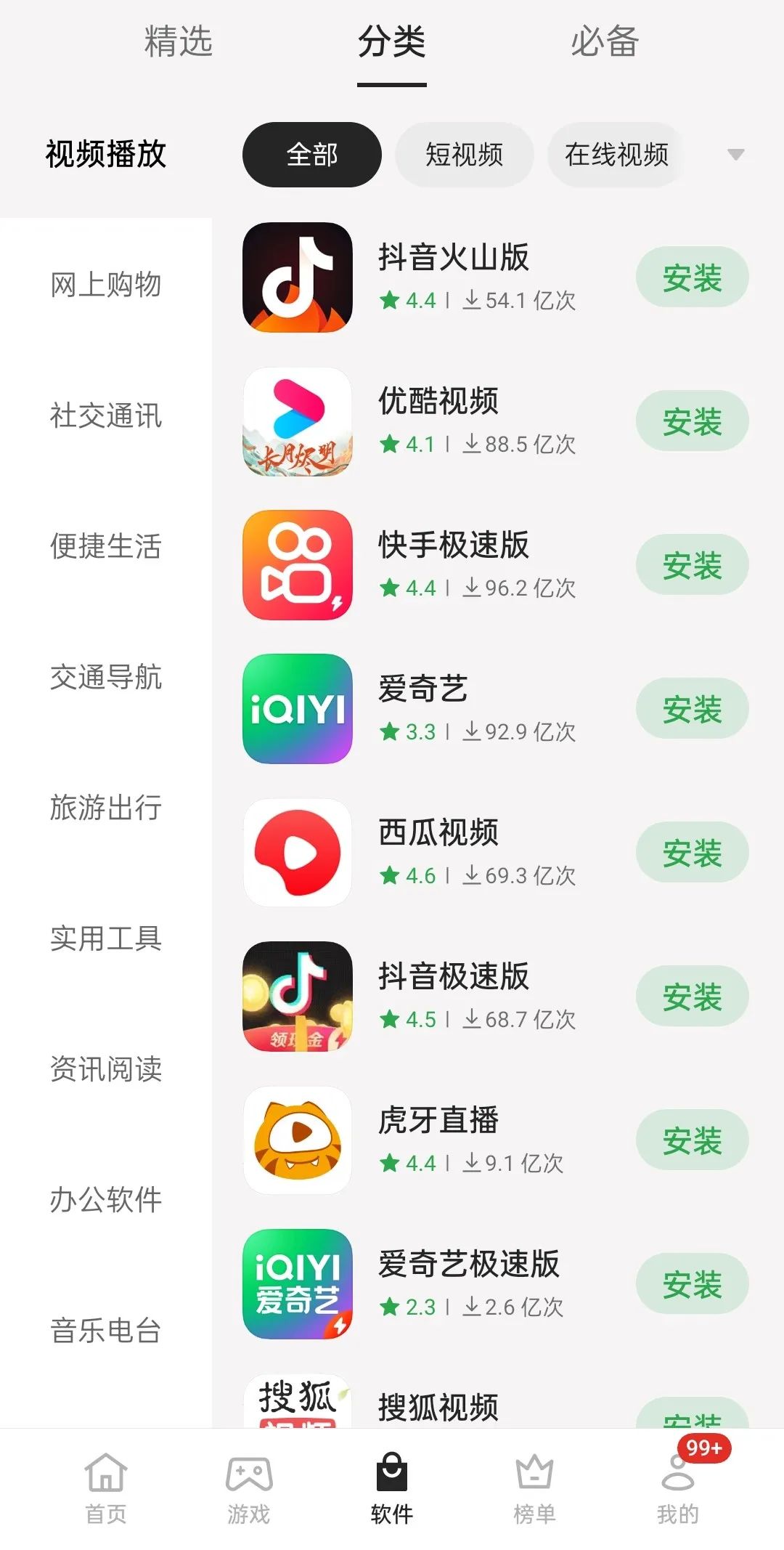This screenshot has height=1550, width=784.
Task: Expand the filter dropdown arrow
Action: coord(737,155)
